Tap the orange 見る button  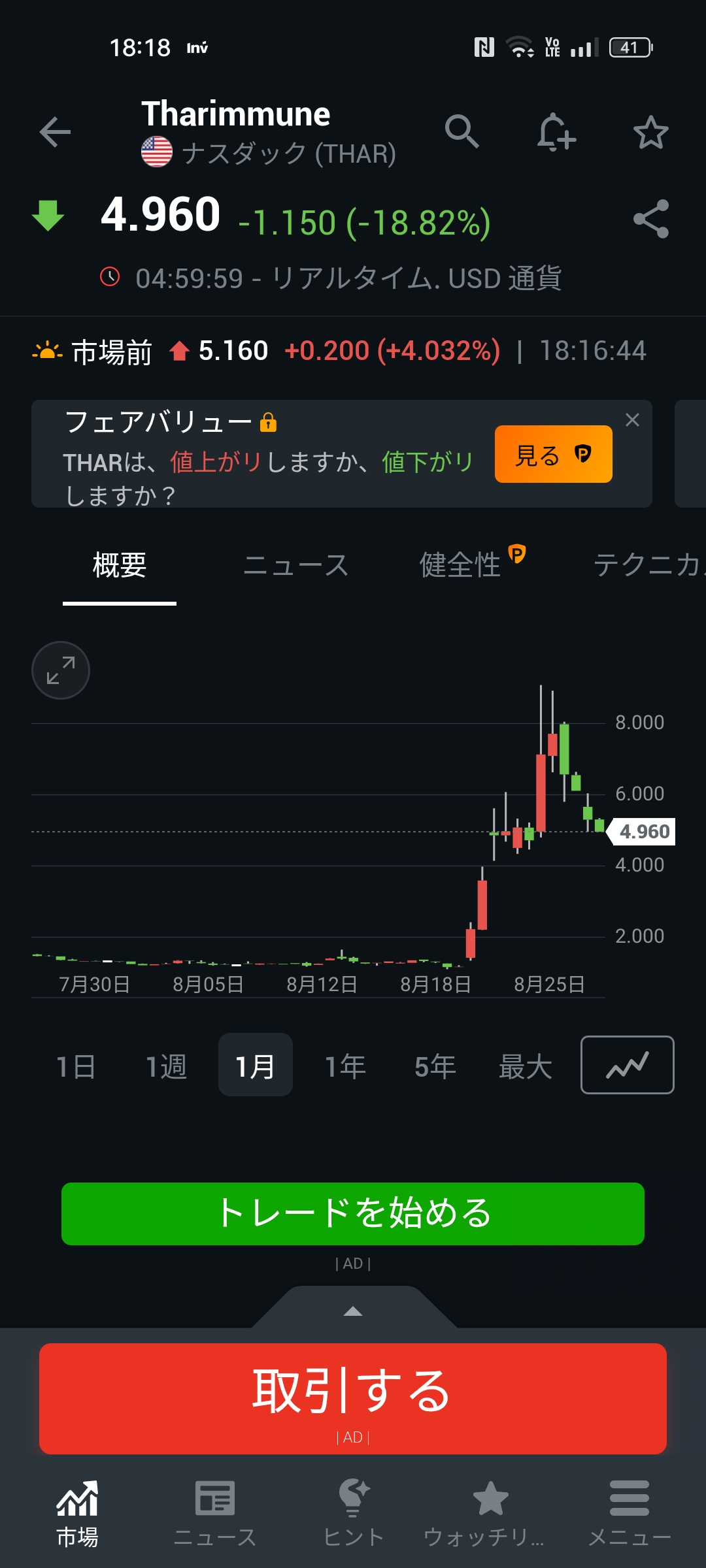(x=554, y=454)
